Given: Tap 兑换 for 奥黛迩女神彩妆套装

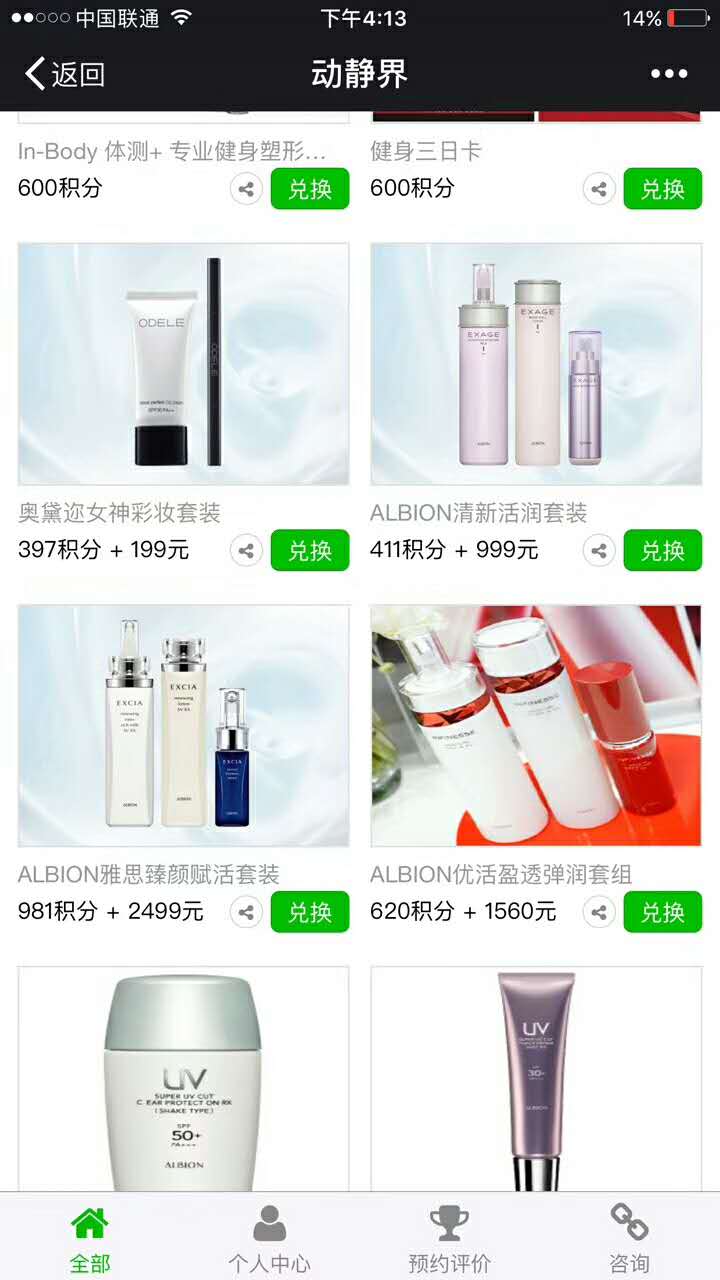Looking at the screenshot, I should (x=309, y=550).
